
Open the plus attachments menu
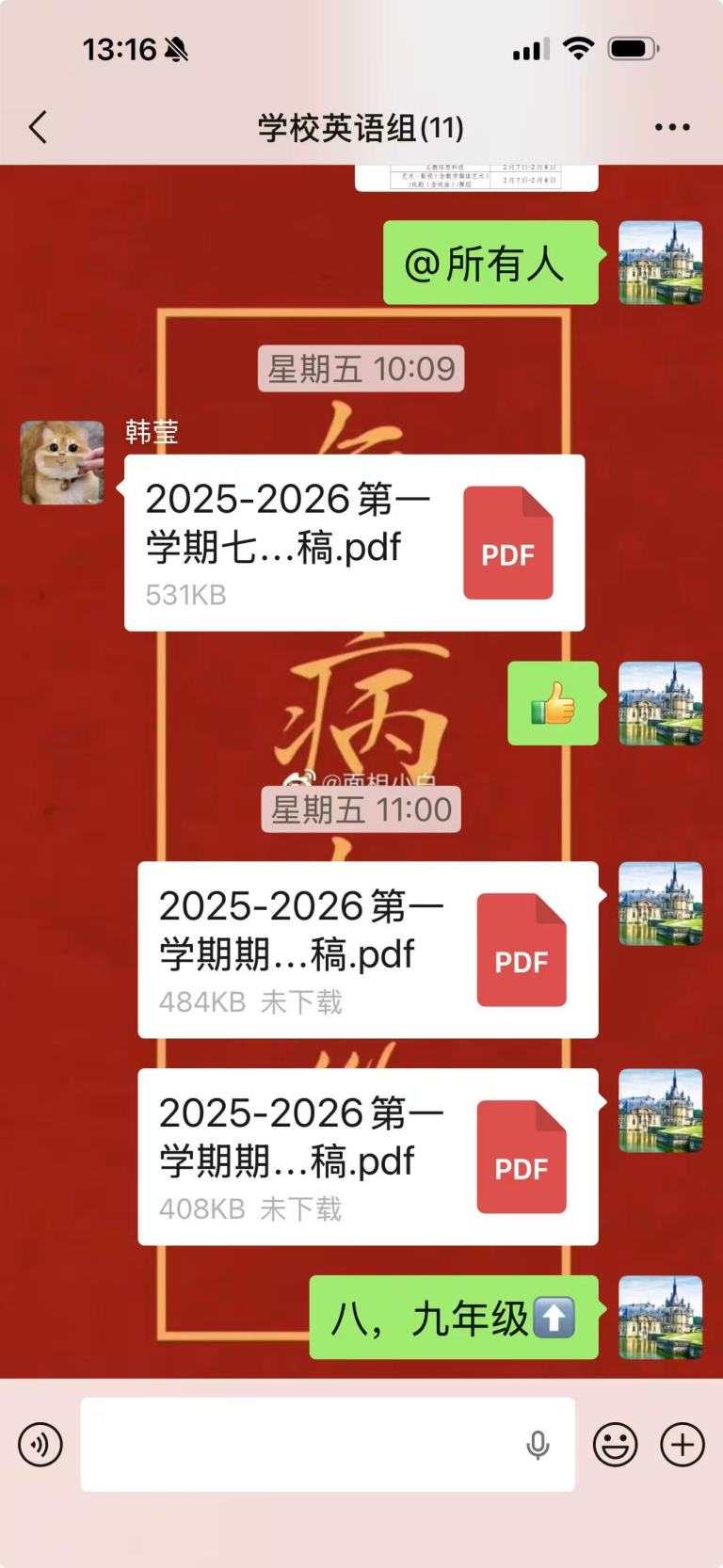683,1445
